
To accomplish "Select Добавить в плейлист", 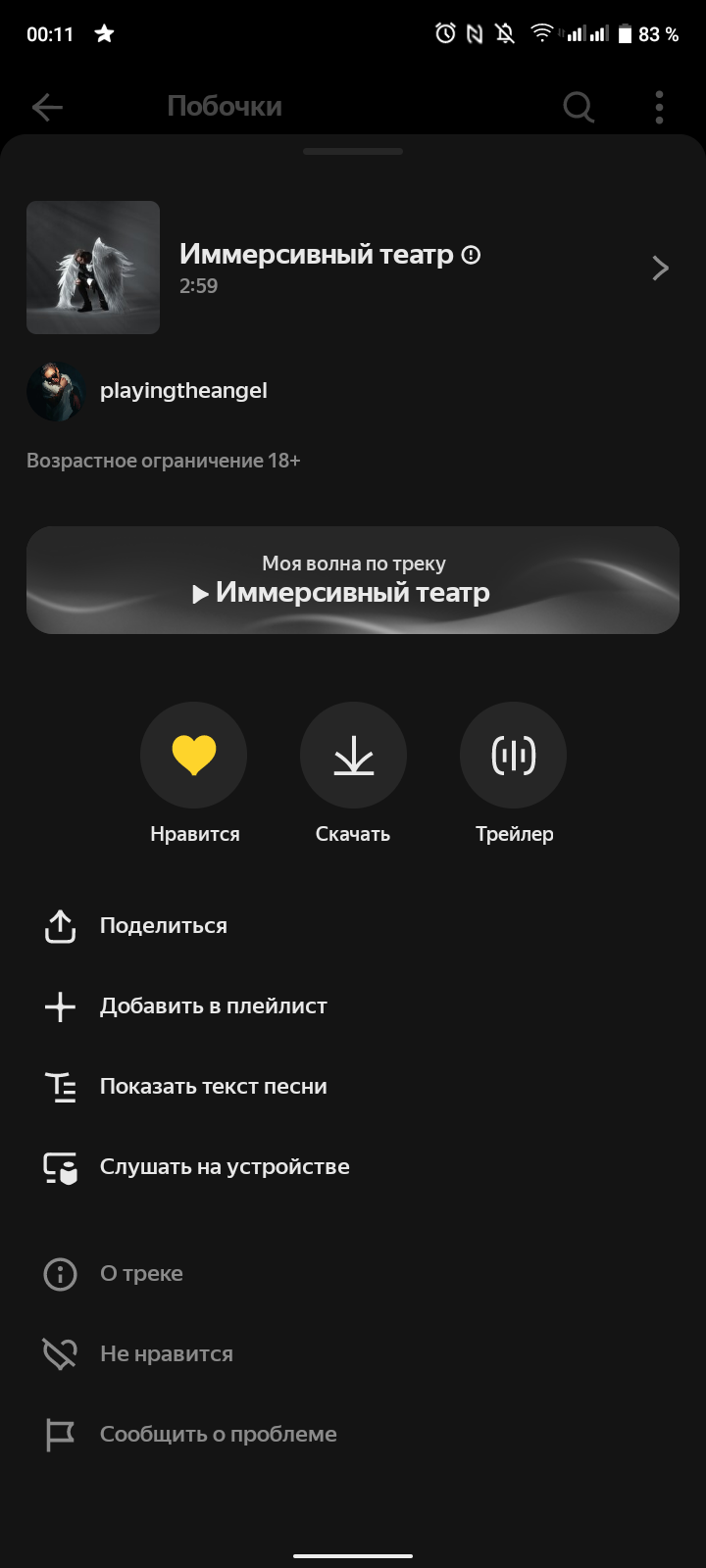I will (213, 1006).
